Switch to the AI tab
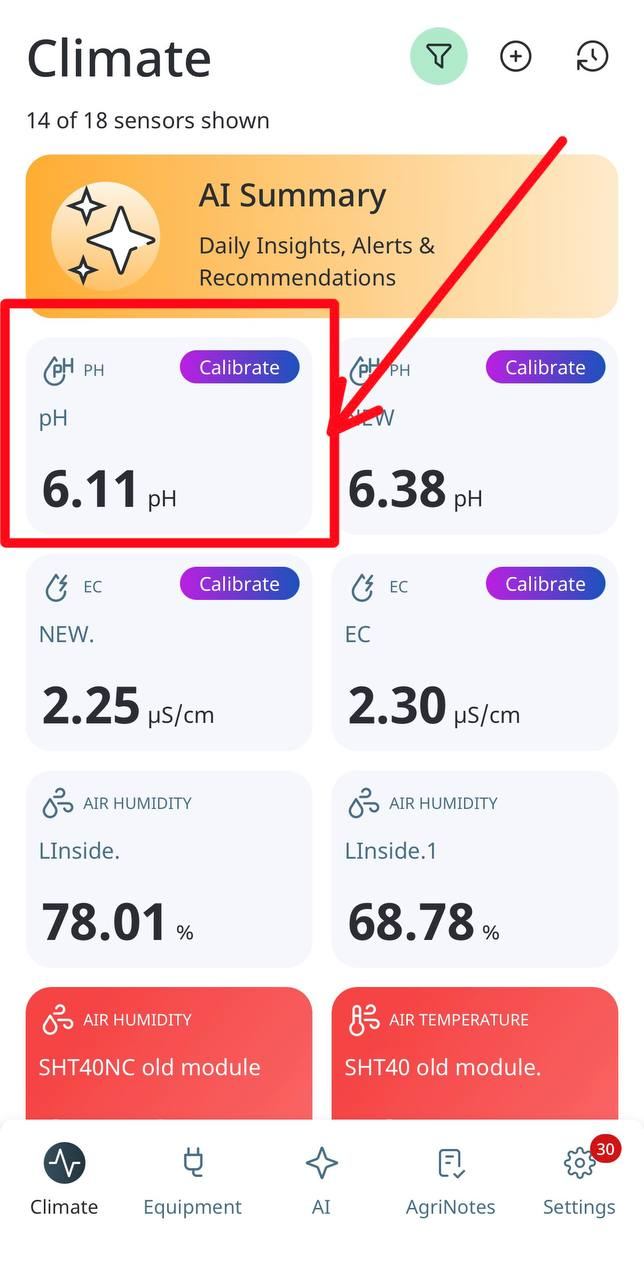Image resolution: width=644 pixels, height=1280 pixels. tap(321, 1180)
